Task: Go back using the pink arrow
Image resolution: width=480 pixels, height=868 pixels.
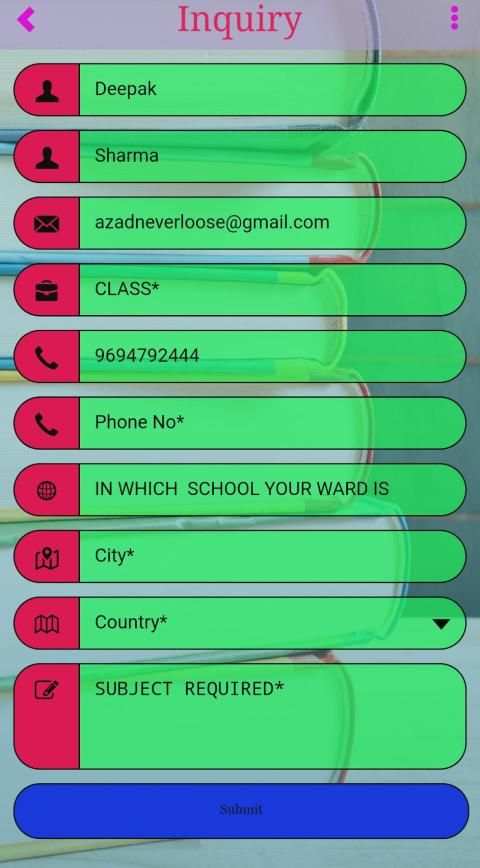Action: pyautogui.click(x=25, y=19)
